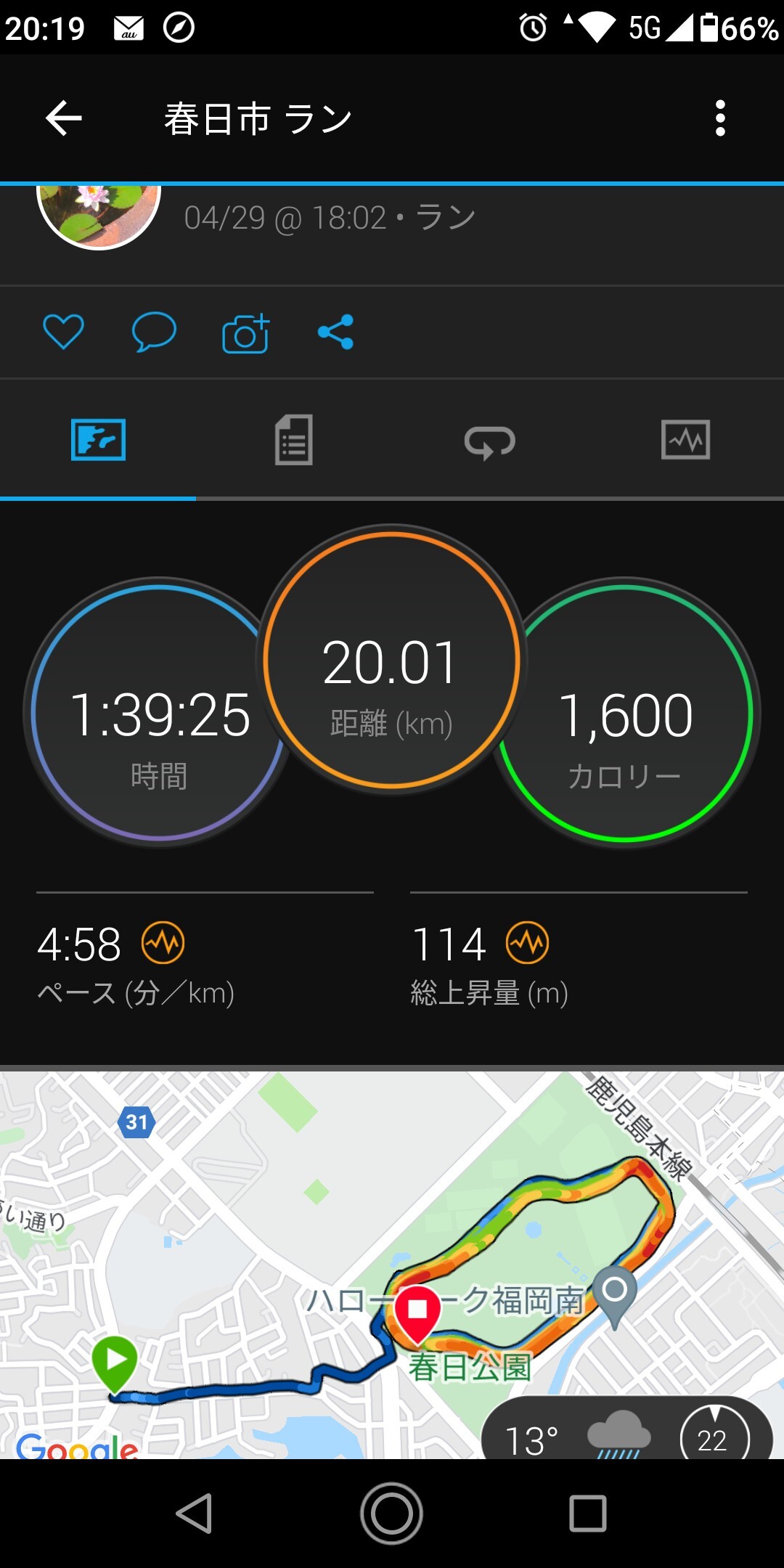Share this activity
784x1568 pixels.
(333, 331)
